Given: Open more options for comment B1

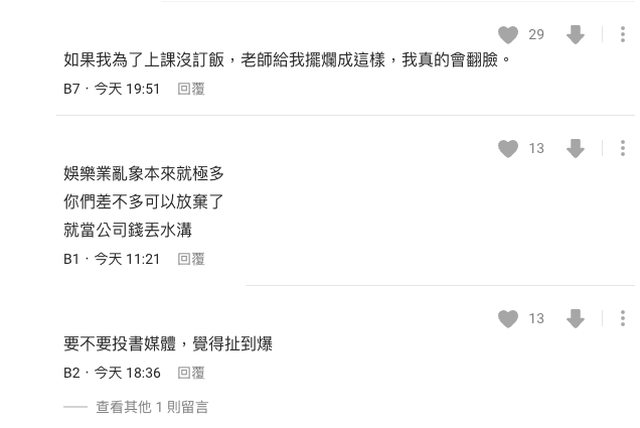Looking at the screenshot, I should [x=621, y=149].
